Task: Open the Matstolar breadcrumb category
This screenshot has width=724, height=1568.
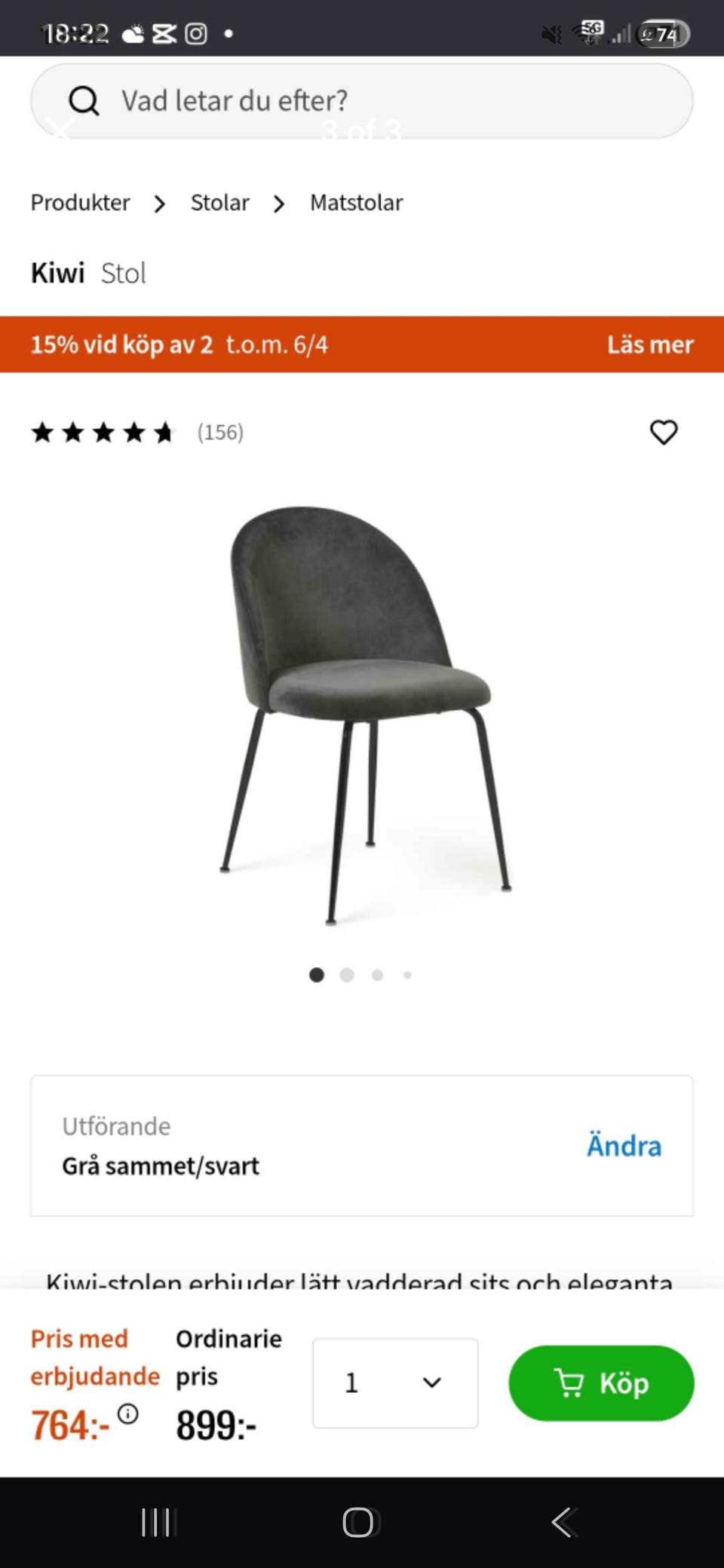Action: (357, 203)
